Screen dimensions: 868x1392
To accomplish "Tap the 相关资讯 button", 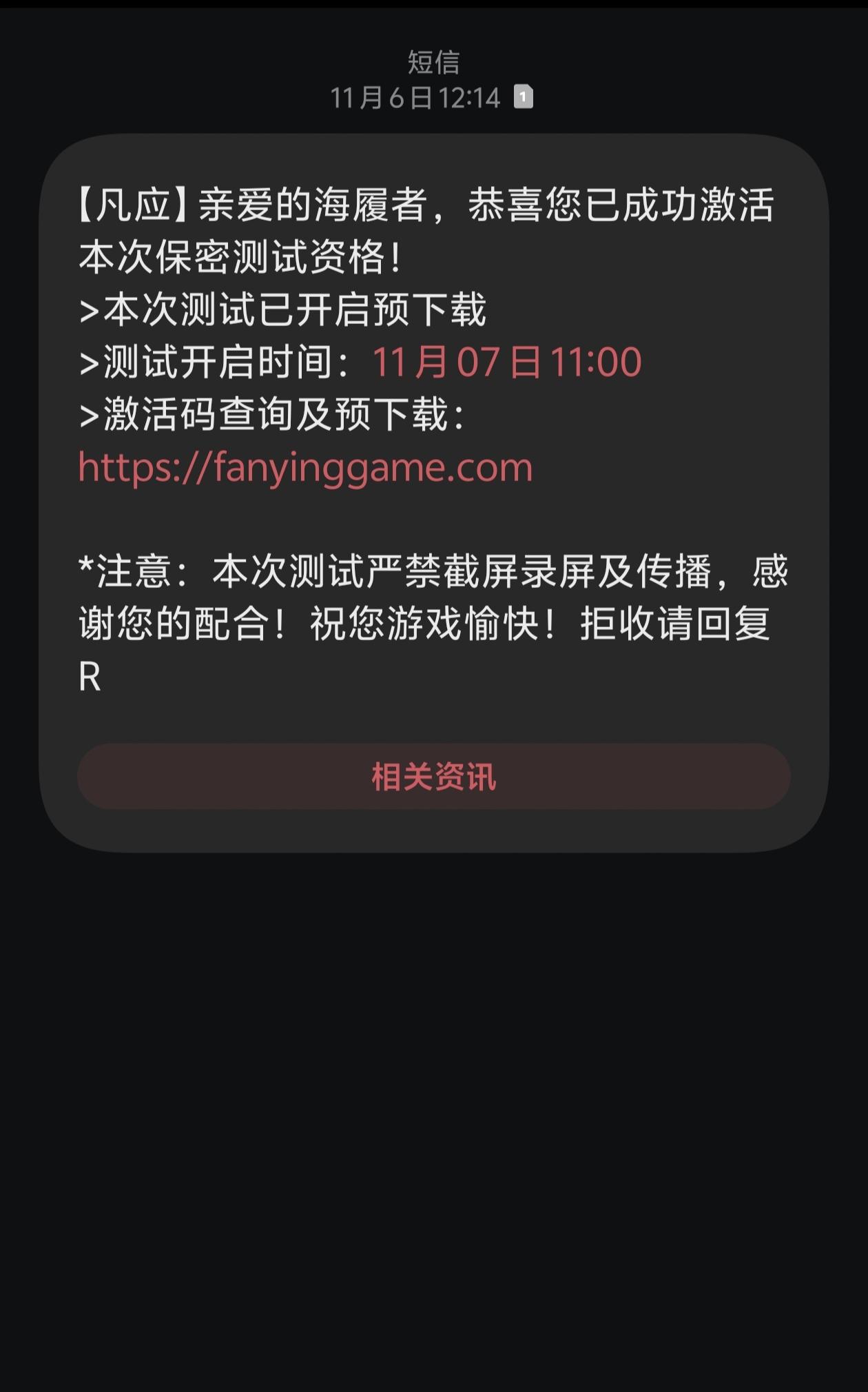I will (x=433, y=777).
